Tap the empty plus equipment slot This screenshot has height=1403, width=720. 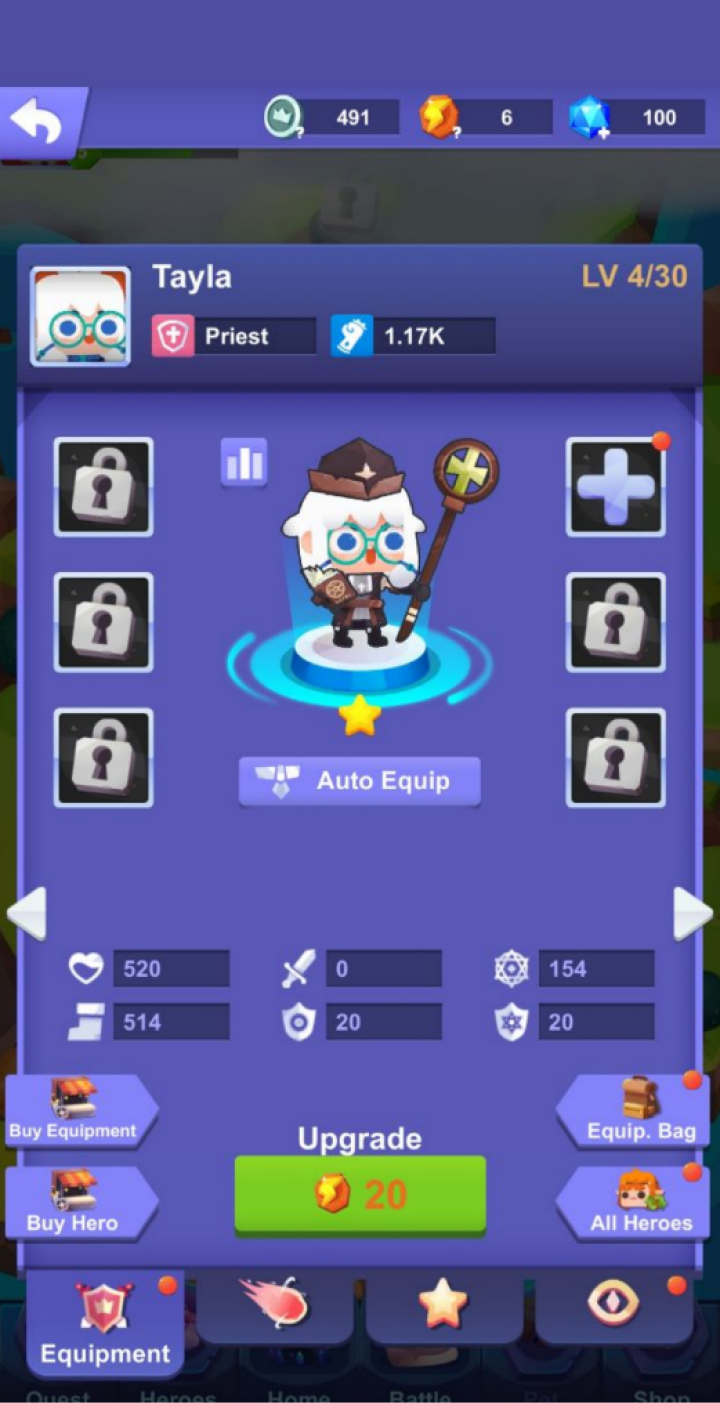pyautogui.click(x=615, y=487)
